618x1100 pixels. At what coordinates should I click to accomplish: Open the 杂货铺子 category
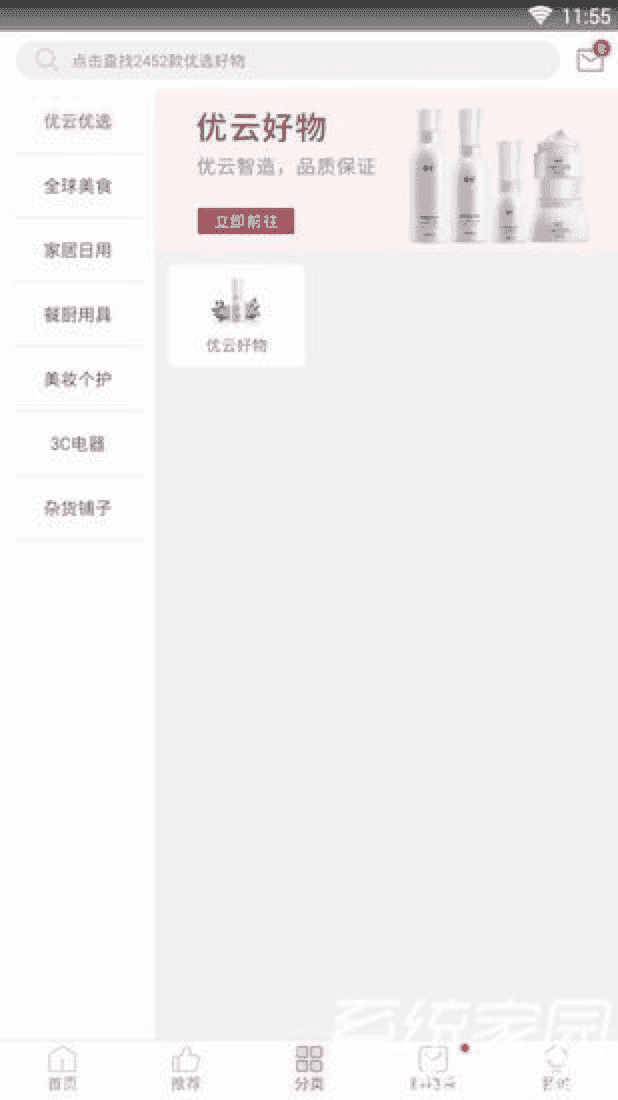[78, 508]
